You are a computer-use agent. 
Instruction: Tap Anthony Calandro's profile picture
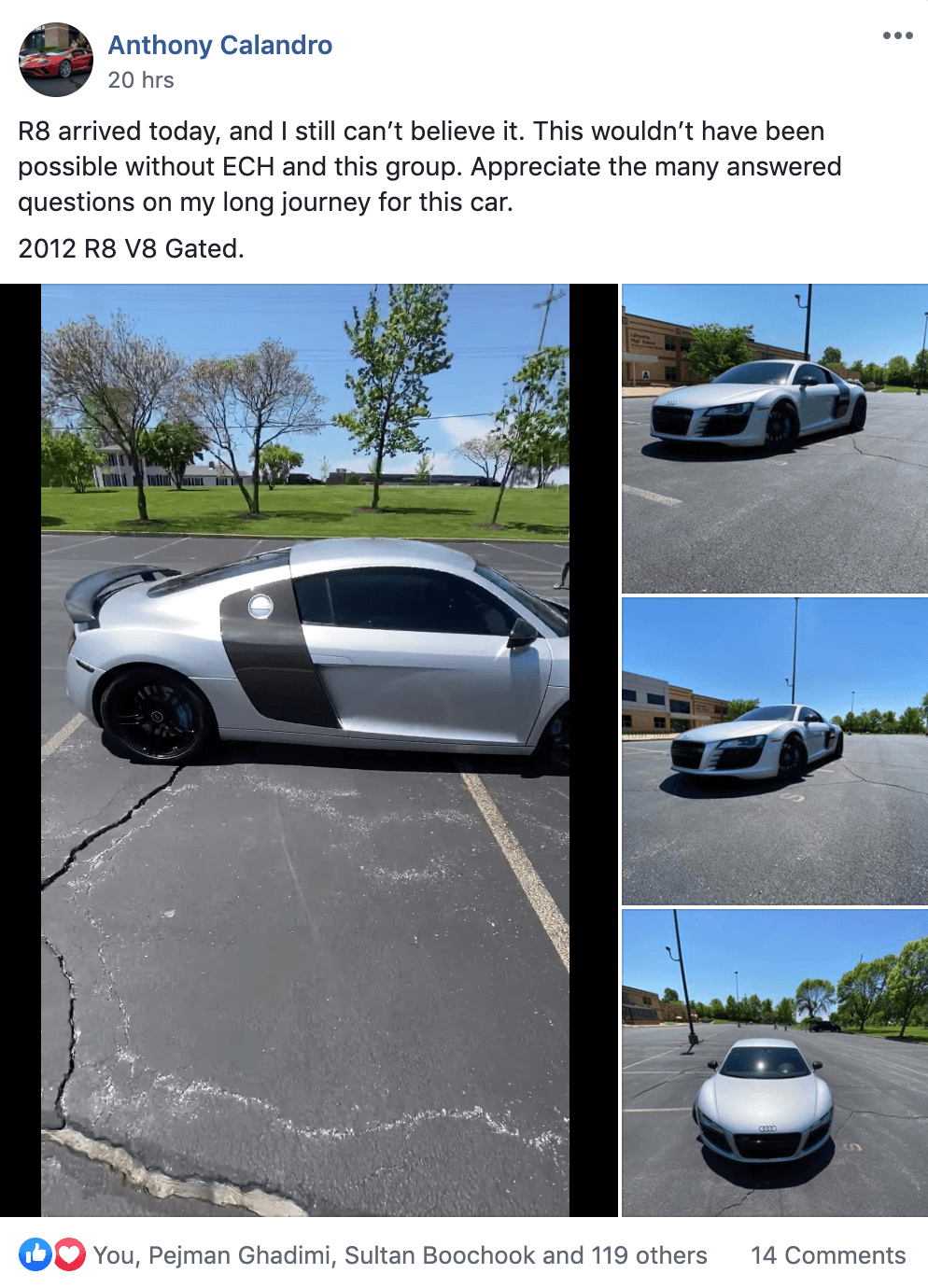point(56,60)
